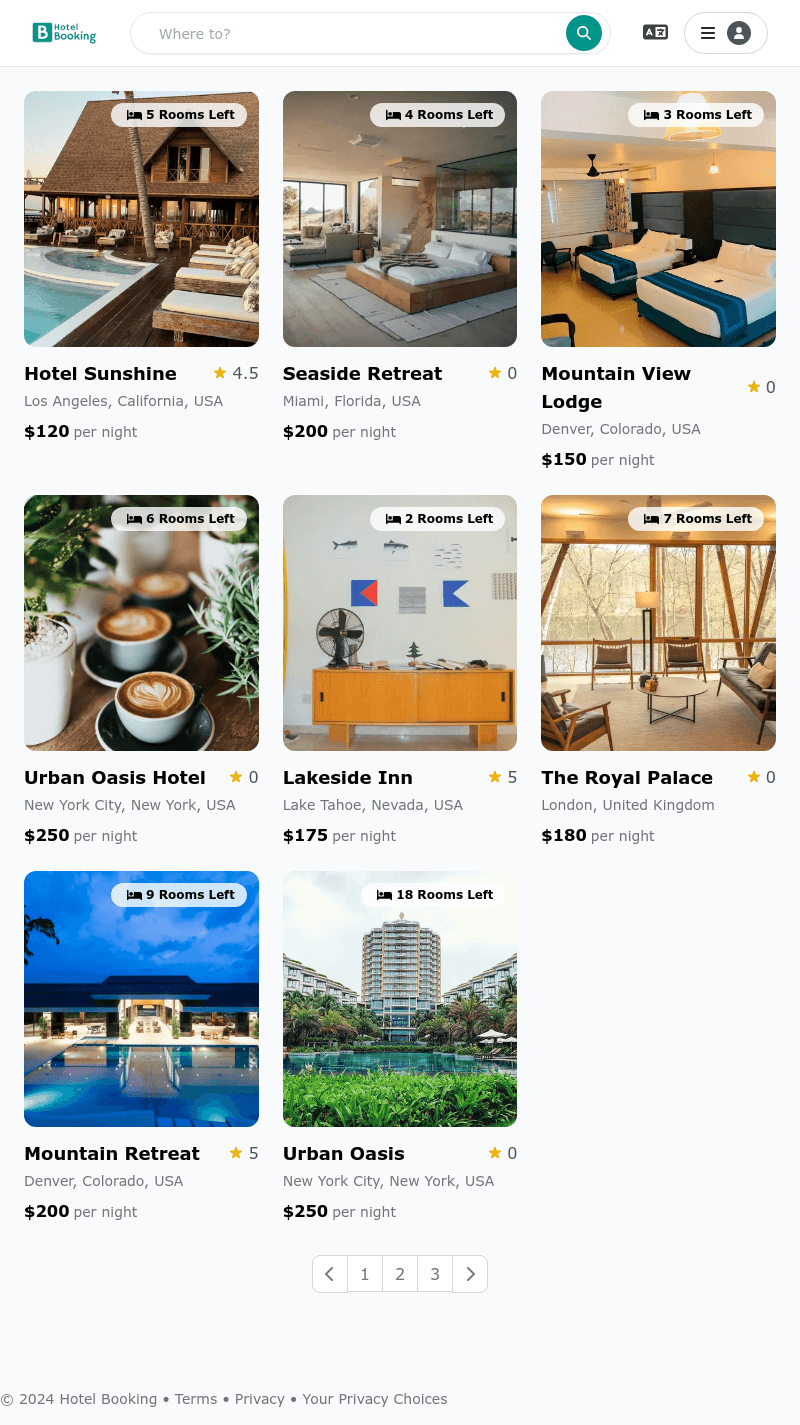
Task: Jump to page 2
Action: click(x=400, y=1274)
